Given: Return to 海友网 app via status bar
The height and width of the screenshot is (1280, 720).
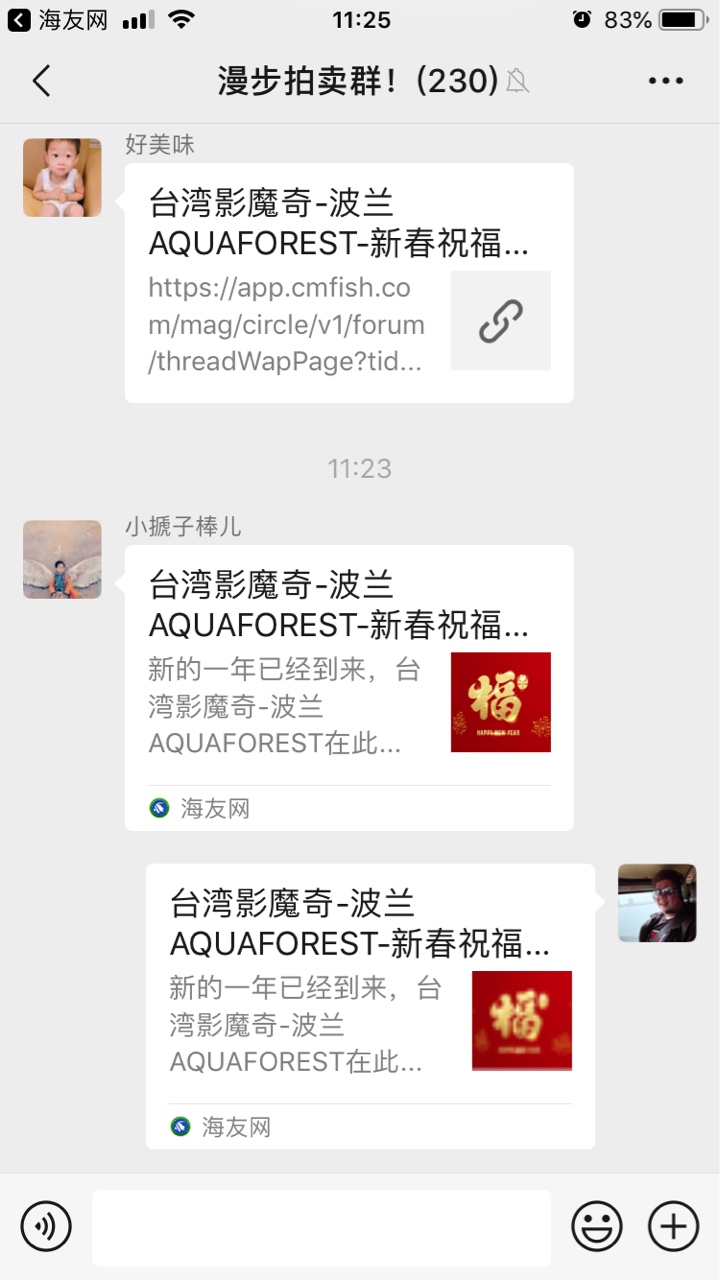Looking at the screenshot, I should pos(58,20).
